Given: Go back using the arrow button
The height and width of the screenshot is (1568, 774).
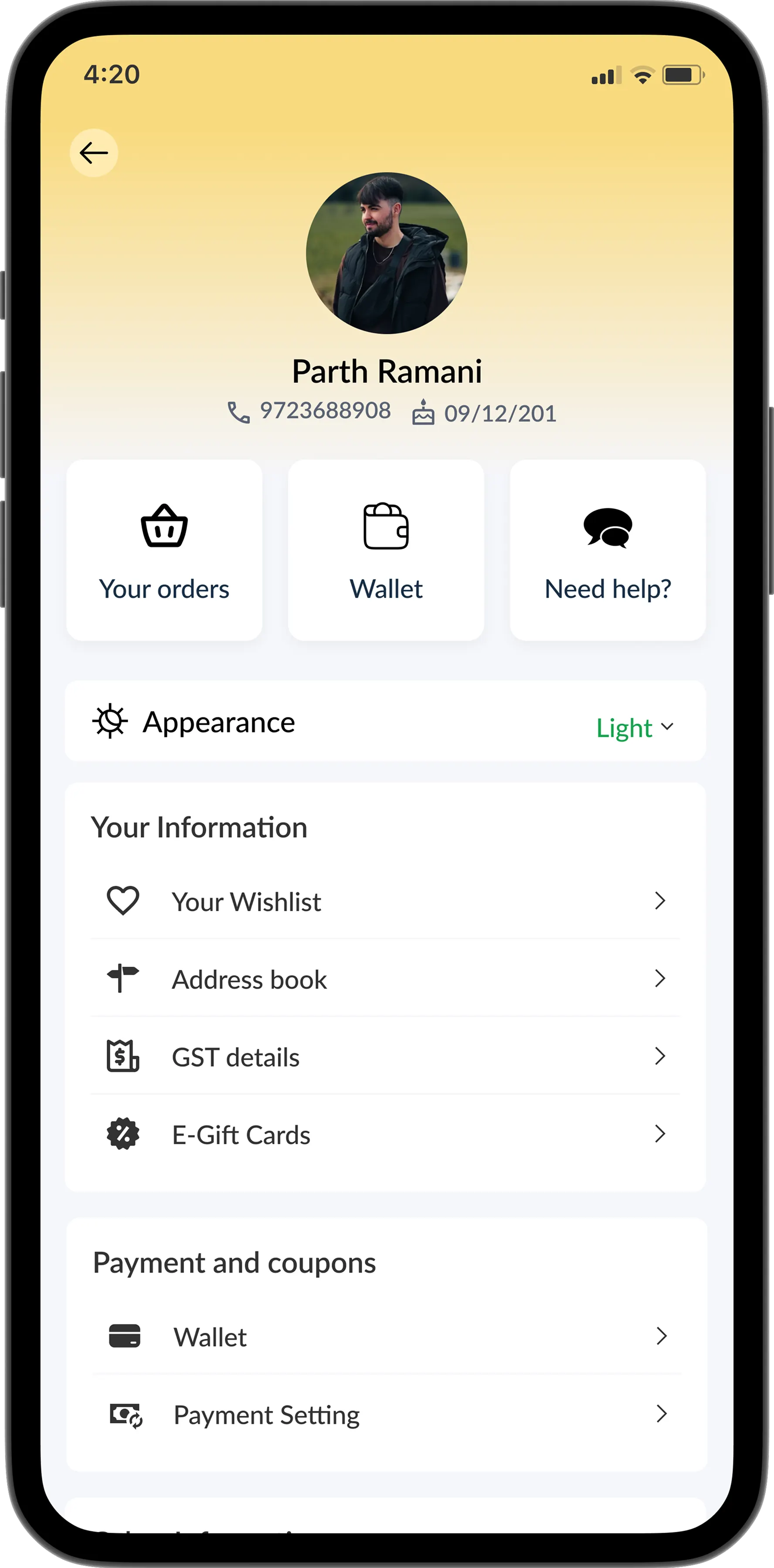Looking at the screenshot, I should tap(94, 153).
